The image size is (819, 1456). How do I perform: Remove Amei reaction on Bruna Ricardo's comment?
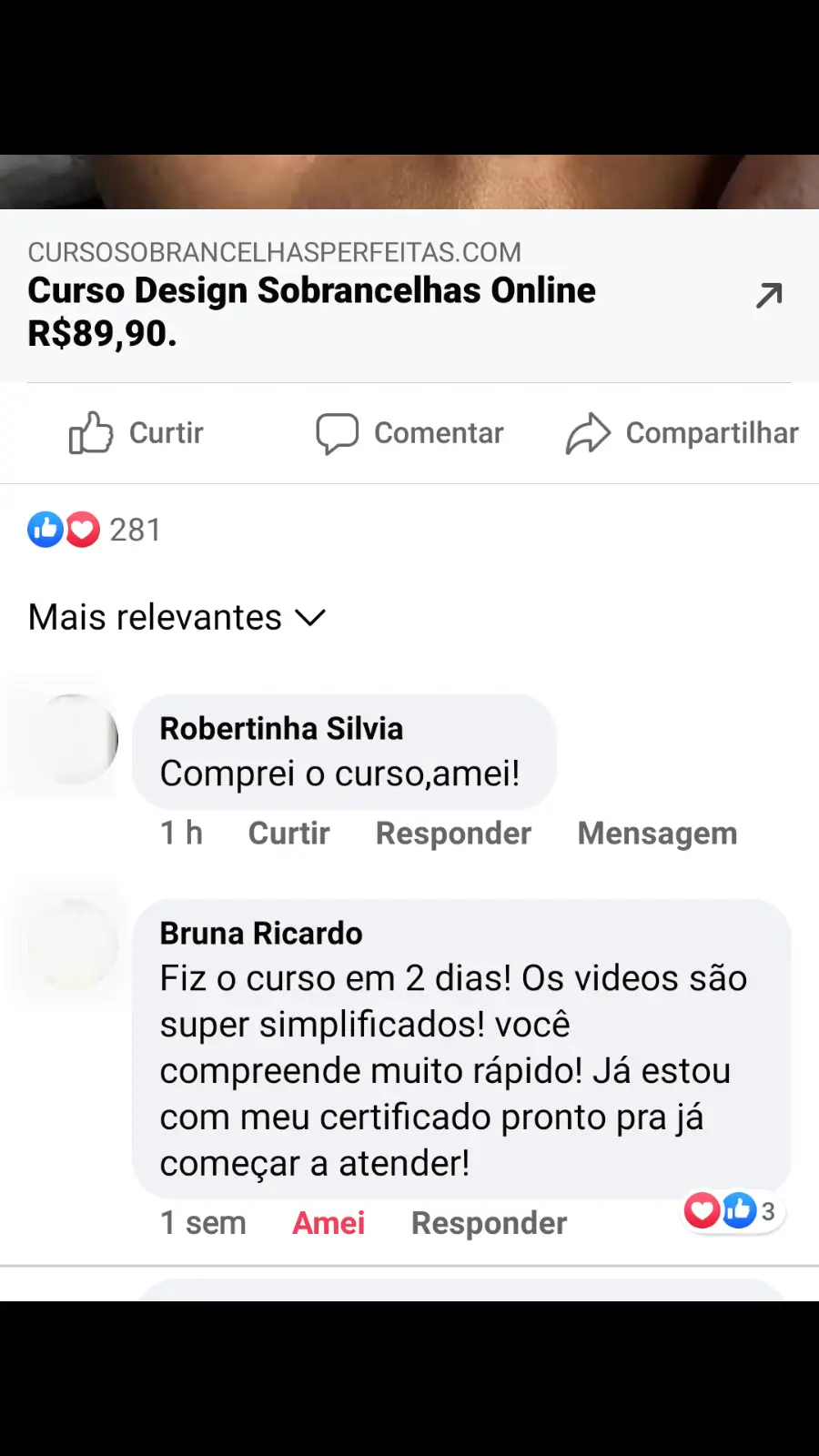tap(329, 1223)
